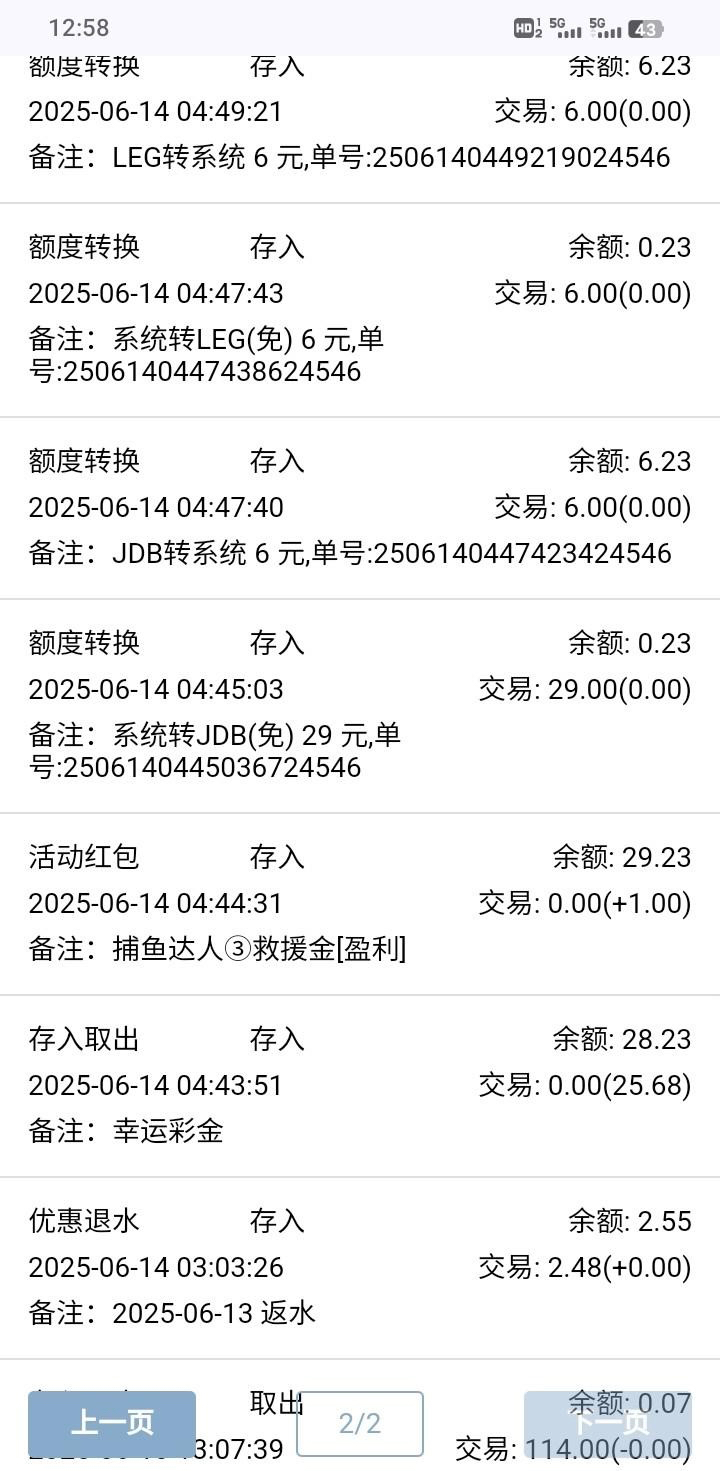This screenshot has height=1471, width=720.
Task: Select the 2/2 page number box
Action: click(x=360, y=1424)
